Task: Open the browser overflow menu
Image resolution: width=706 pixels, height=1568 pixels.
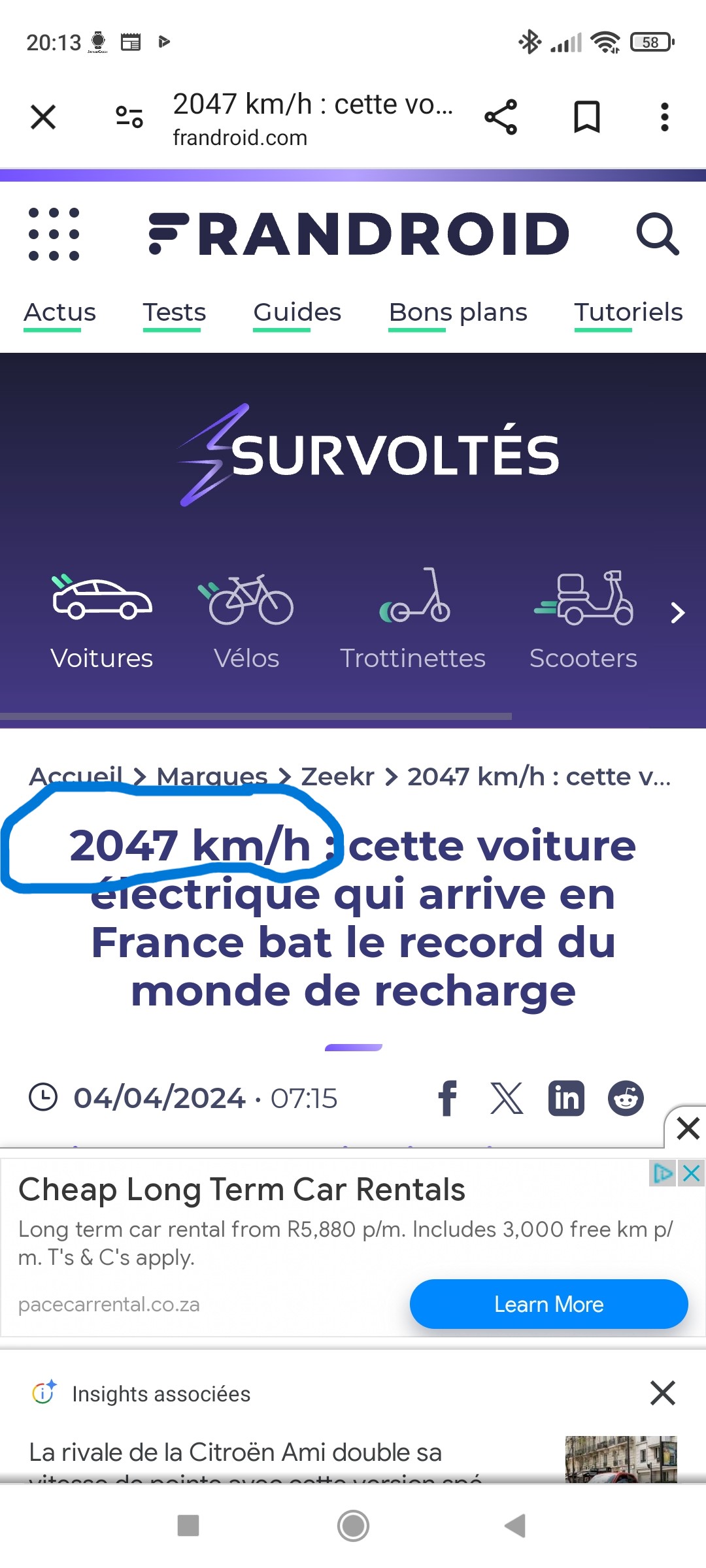Action: (x=664, y=118)
